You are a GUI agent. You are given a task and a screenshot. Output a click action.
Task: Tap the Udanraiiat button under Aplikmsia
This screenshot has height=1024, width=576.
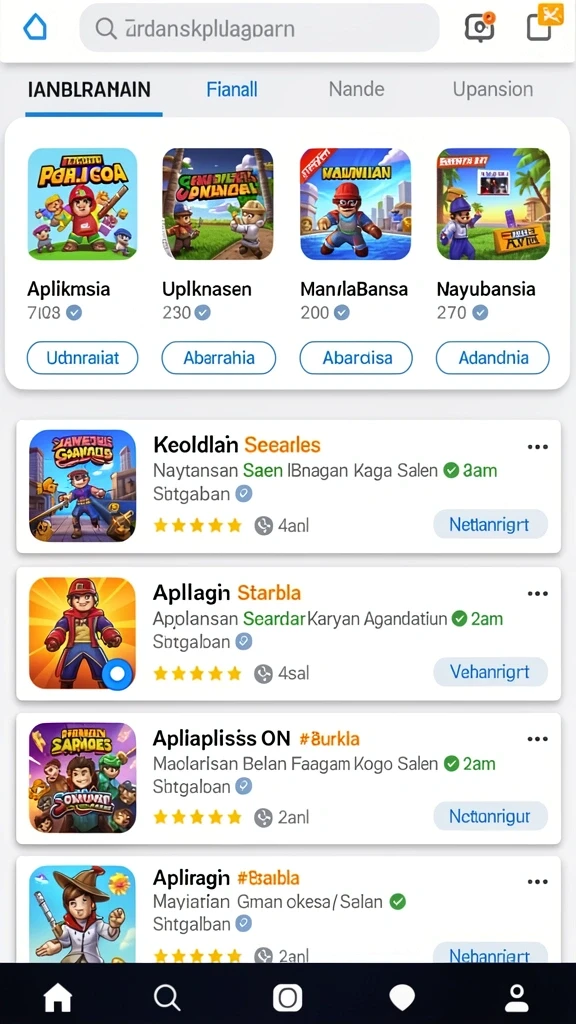point(82,358)
